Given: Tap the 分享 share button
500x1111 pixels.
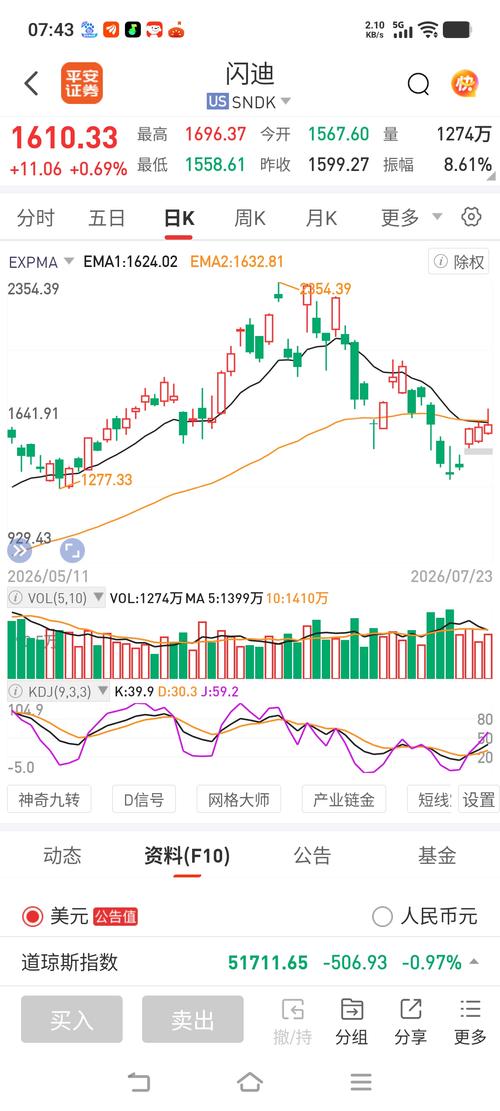Looking at the screenshot, I should pos(411,1021).
